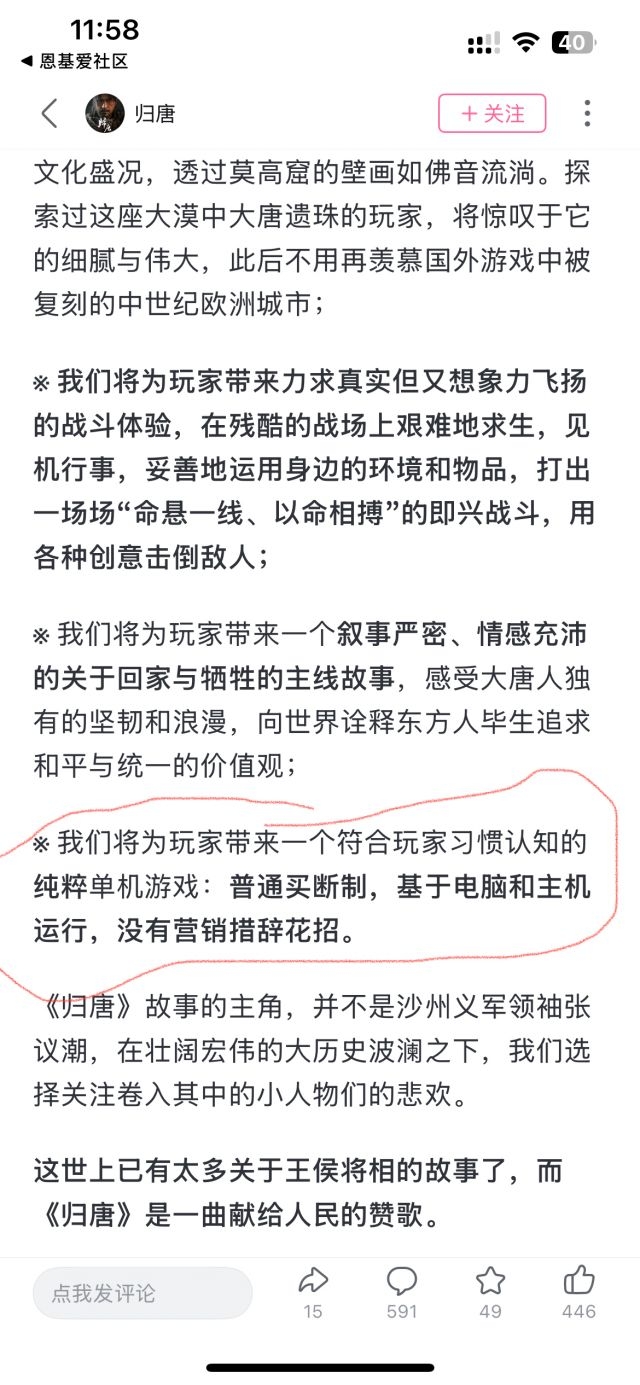The height and width of the screenshot is (1385, 640).
Task: Follow 归唐 with the 关注 button
Action: 492,114
